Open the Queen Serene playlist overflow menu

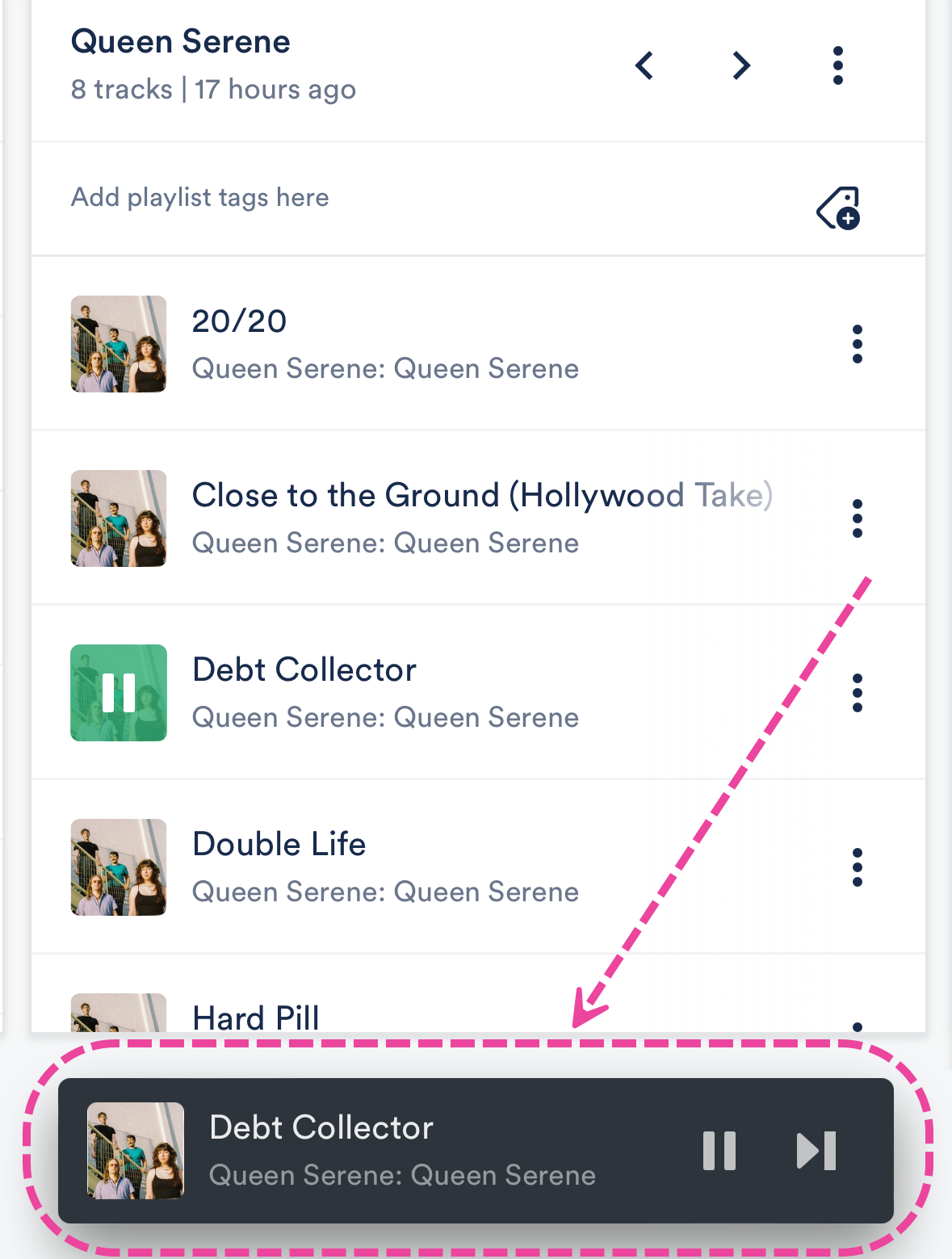pyautogui.click(x=838, y=65)
